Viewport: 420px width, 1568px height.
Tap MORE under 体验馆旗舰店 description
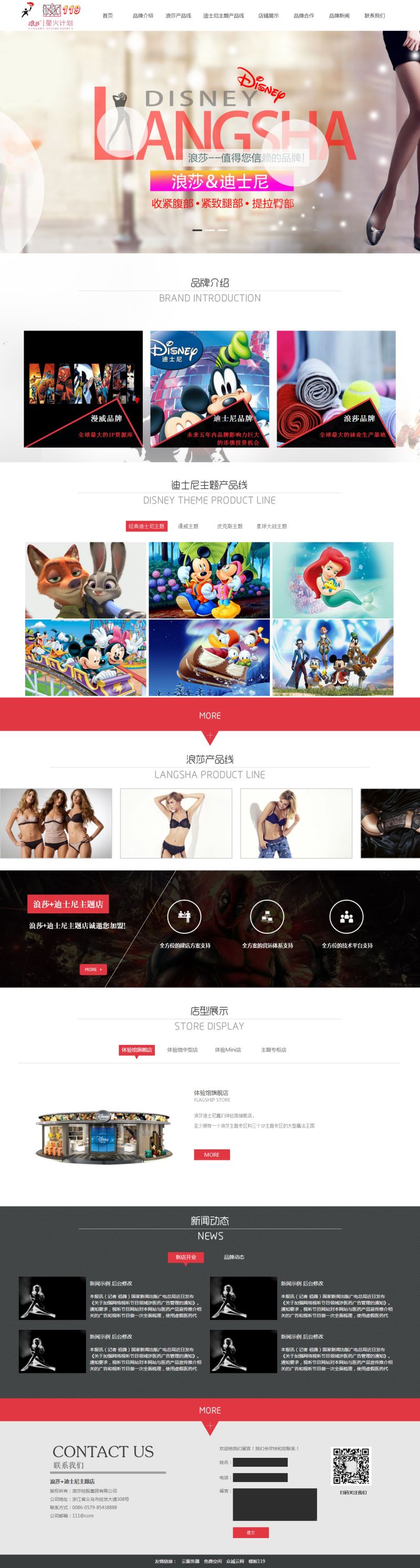click(x=212, y=1154)
